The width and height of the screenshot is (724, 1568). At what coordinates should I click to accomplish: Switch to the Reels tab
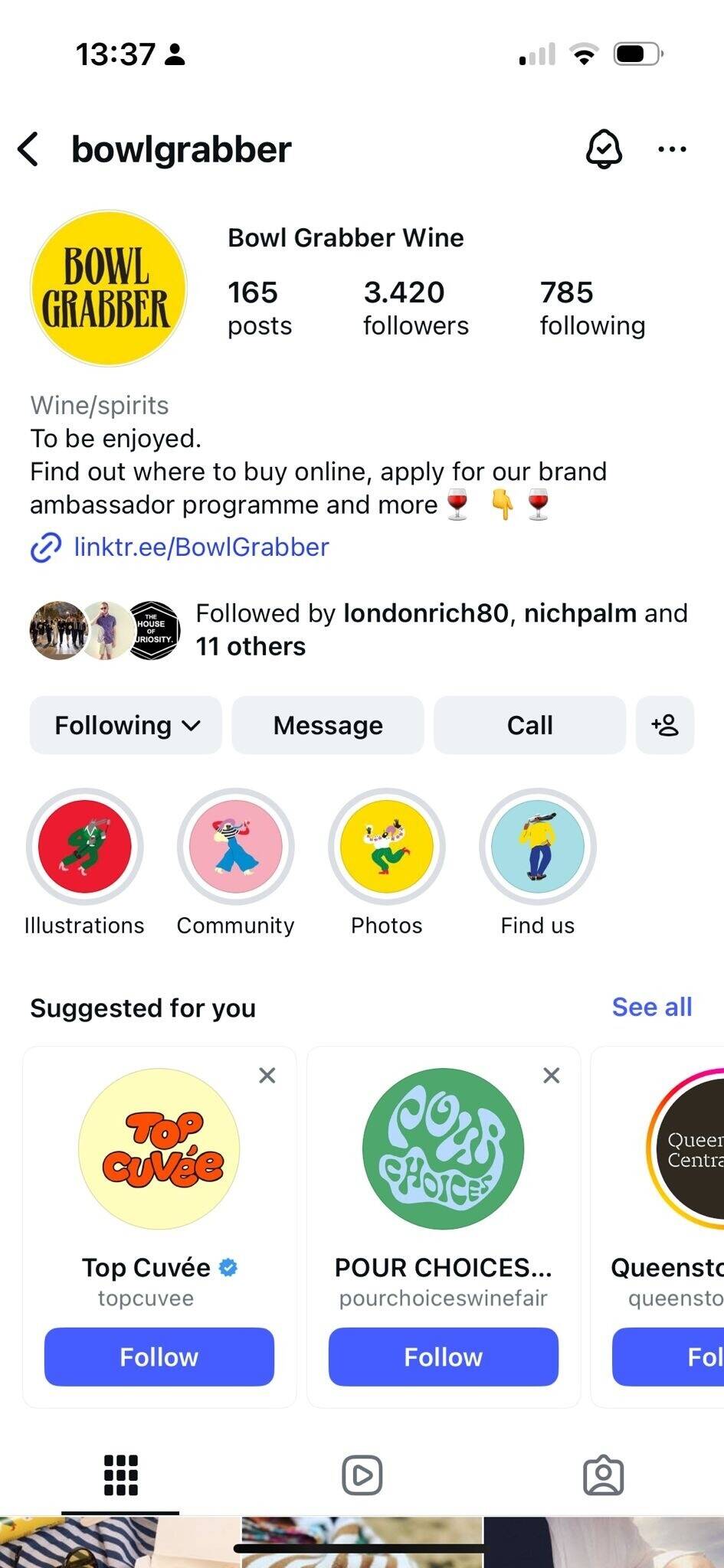(x=362, y=1475)
